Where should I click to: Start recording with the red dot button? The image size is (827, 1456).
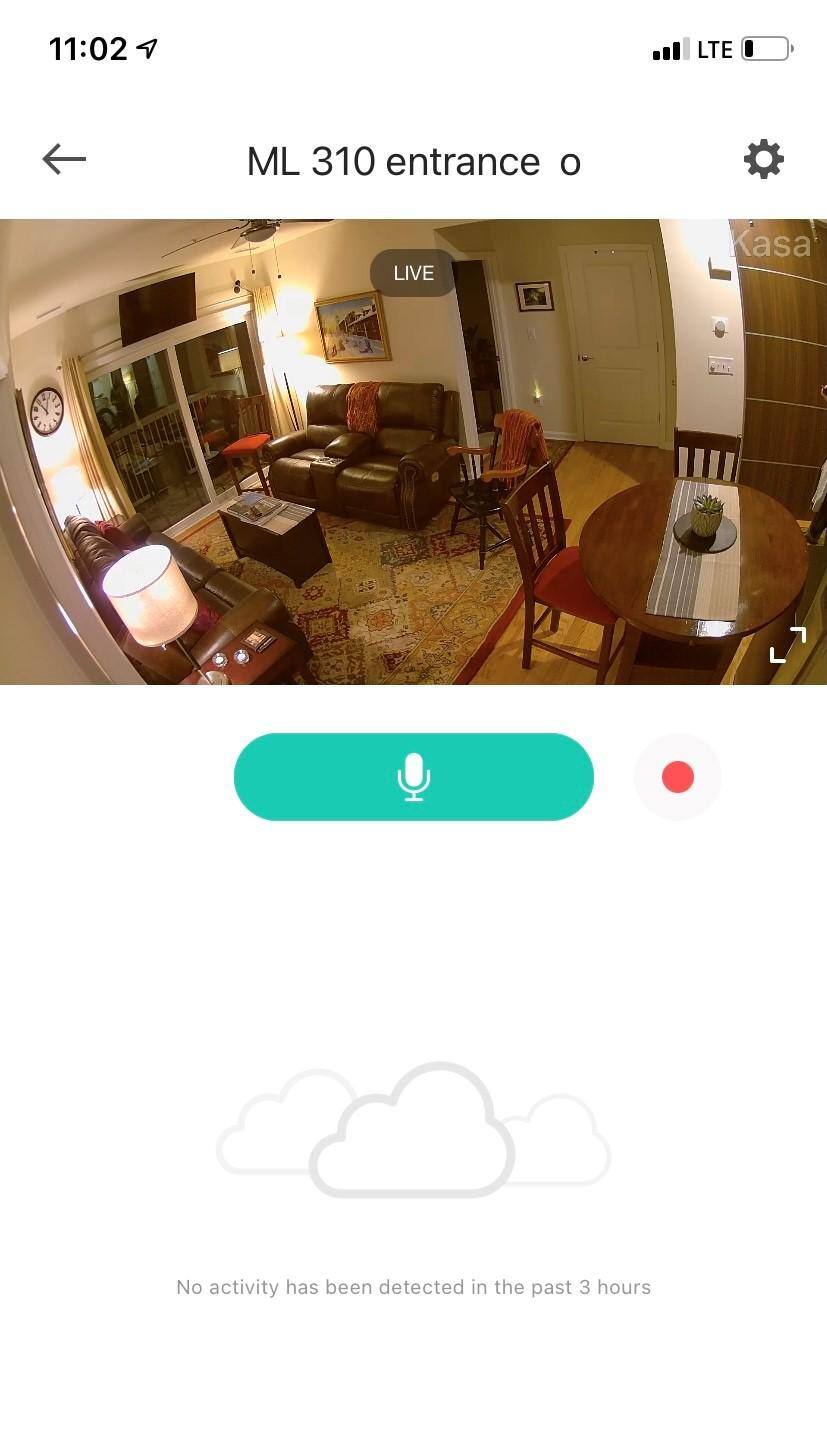click(x=678, y=777)
